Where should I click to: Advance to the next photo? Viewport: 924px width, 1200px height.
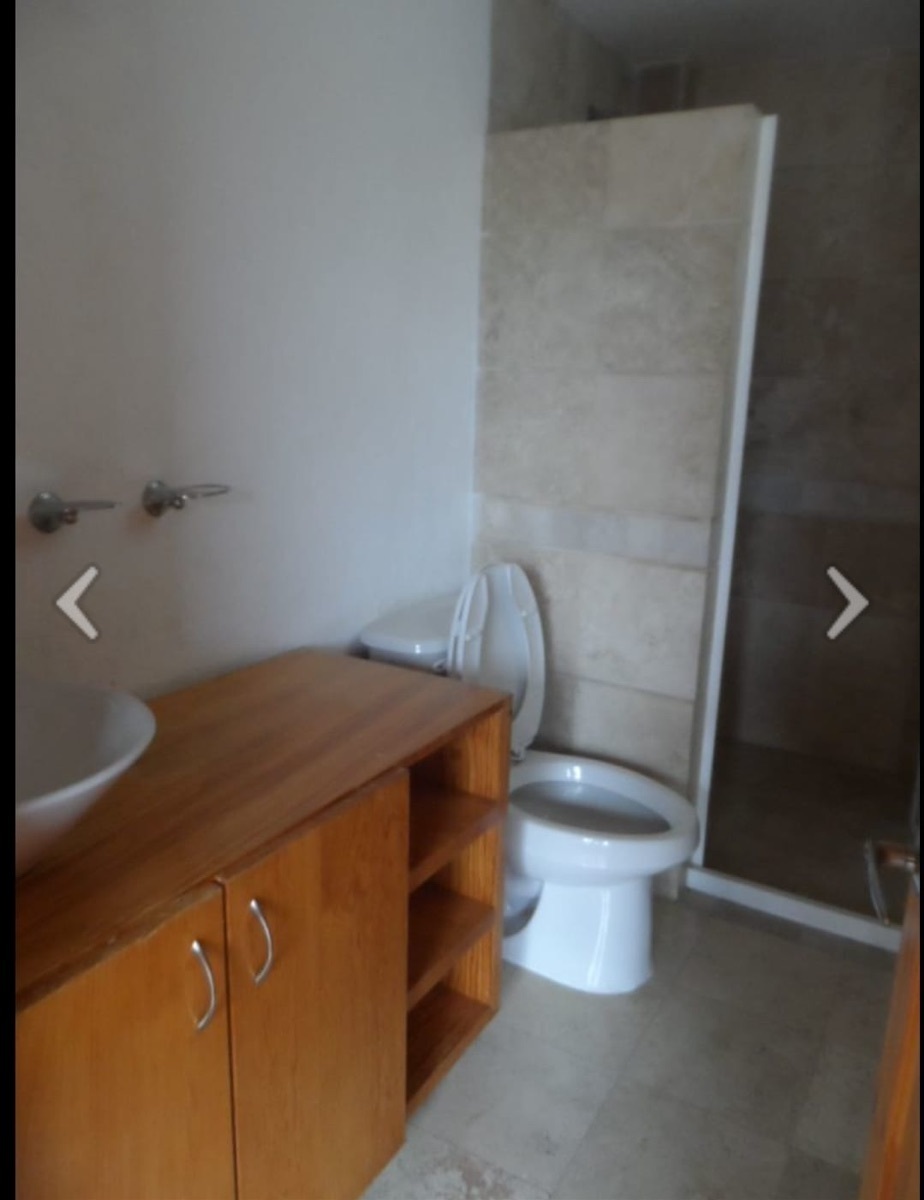click(x=846, y=602)
